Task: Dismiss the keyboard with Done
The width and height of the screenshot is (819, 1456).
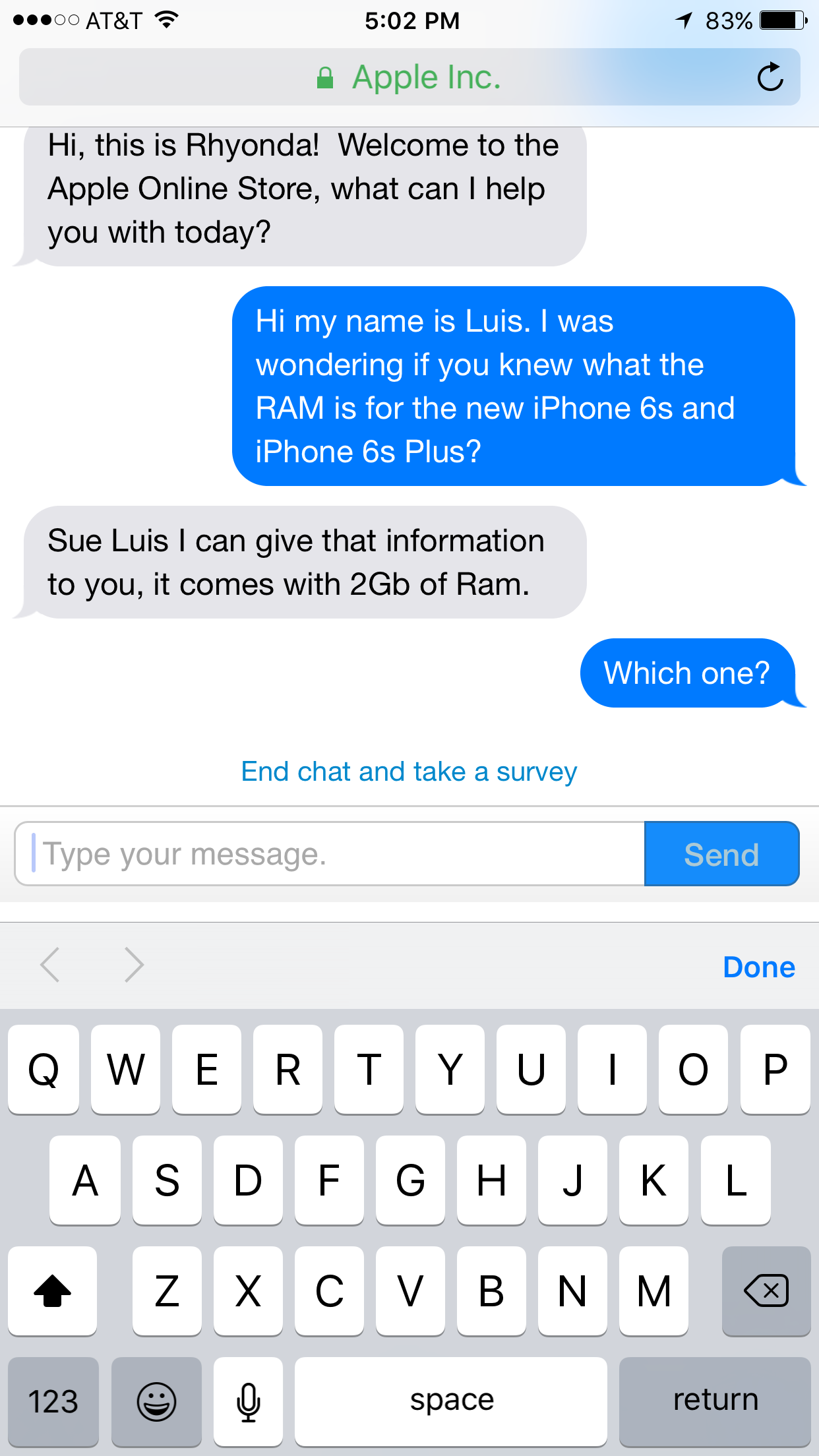Action: [759, 967]
